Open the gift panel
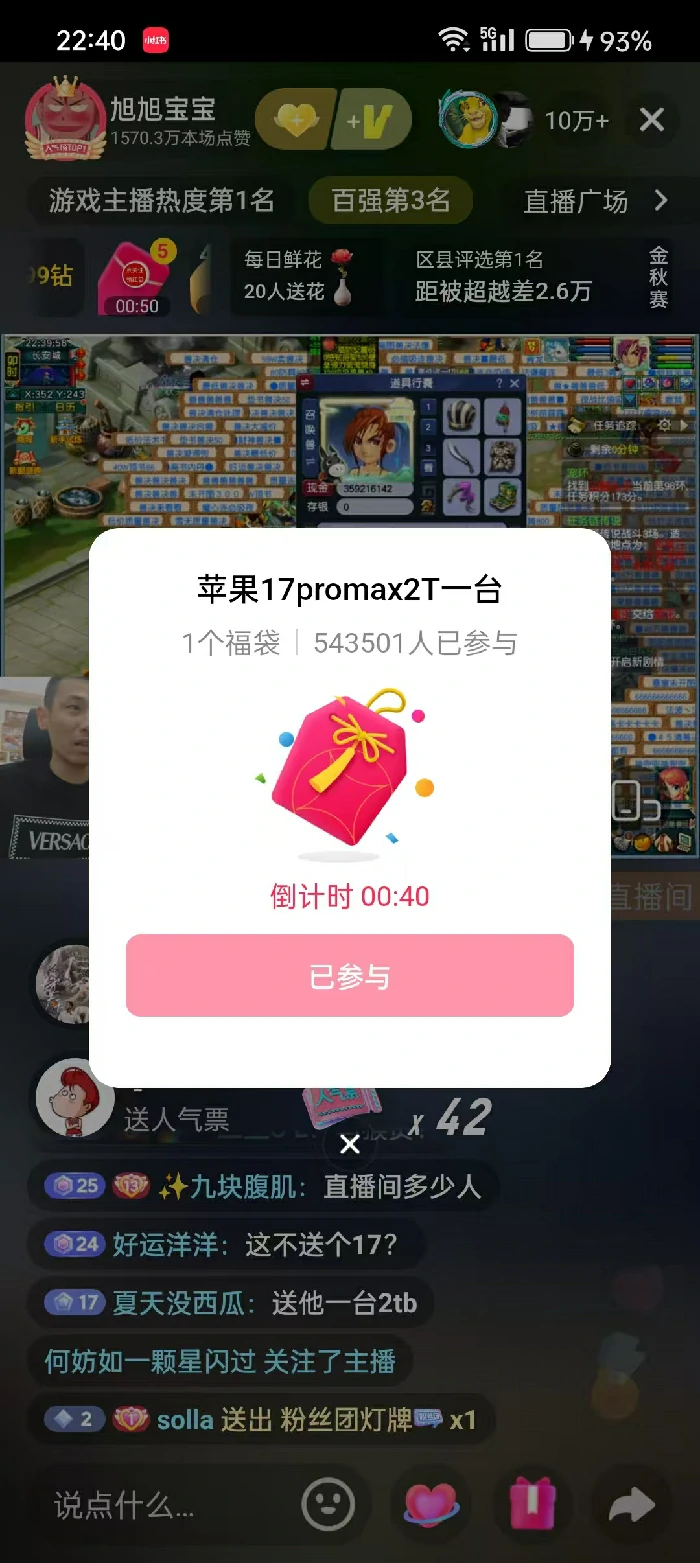Screen dimensions: 700x1563 [x=531, y=1503]
